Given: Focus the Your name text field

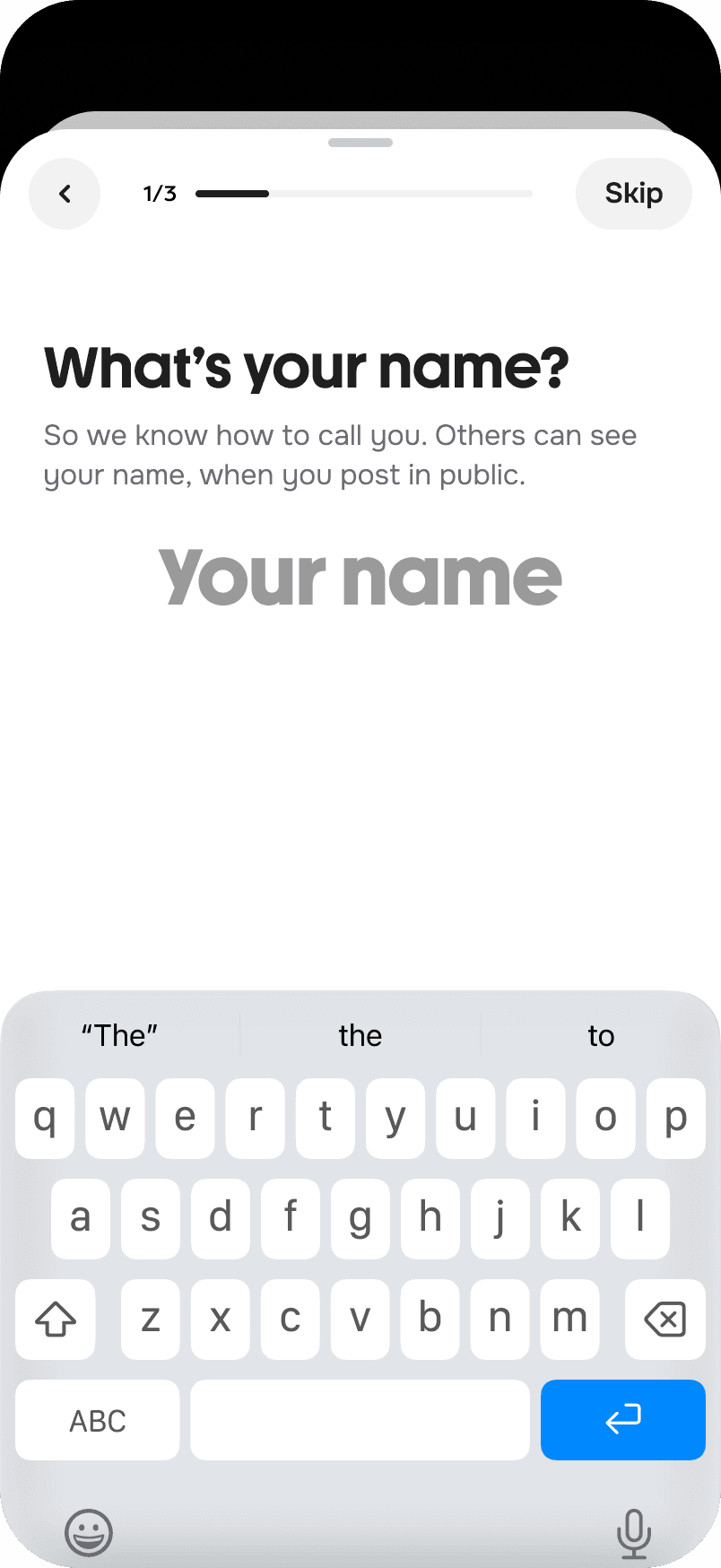Looking at the screenshot, I should (360, 577).
